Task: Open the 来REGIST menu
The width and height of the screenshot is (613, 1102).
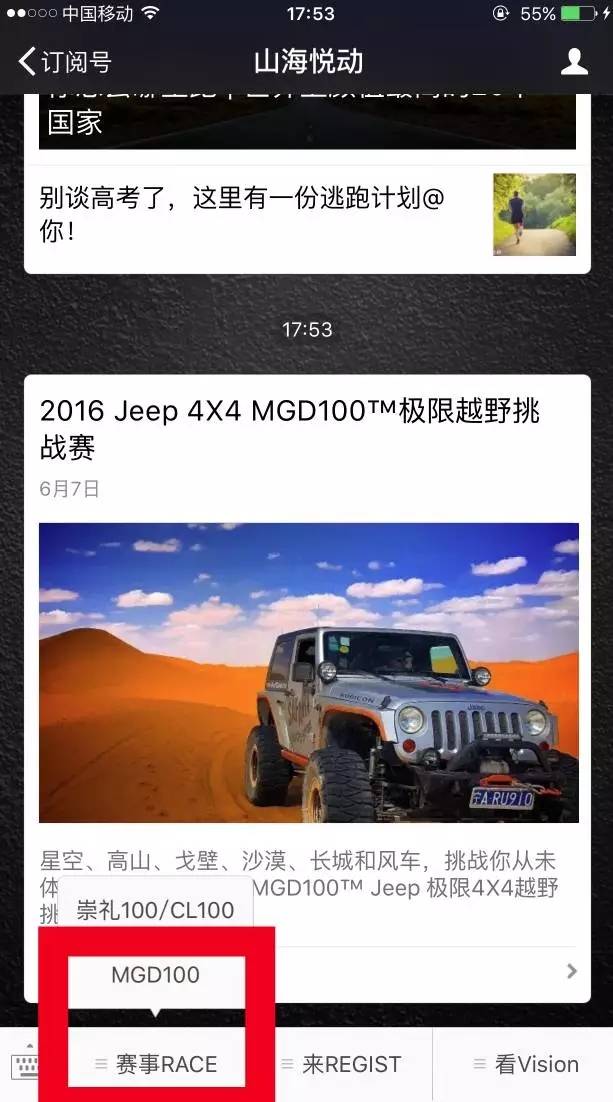Action: pyautogui.click(x=340, y=1065)
